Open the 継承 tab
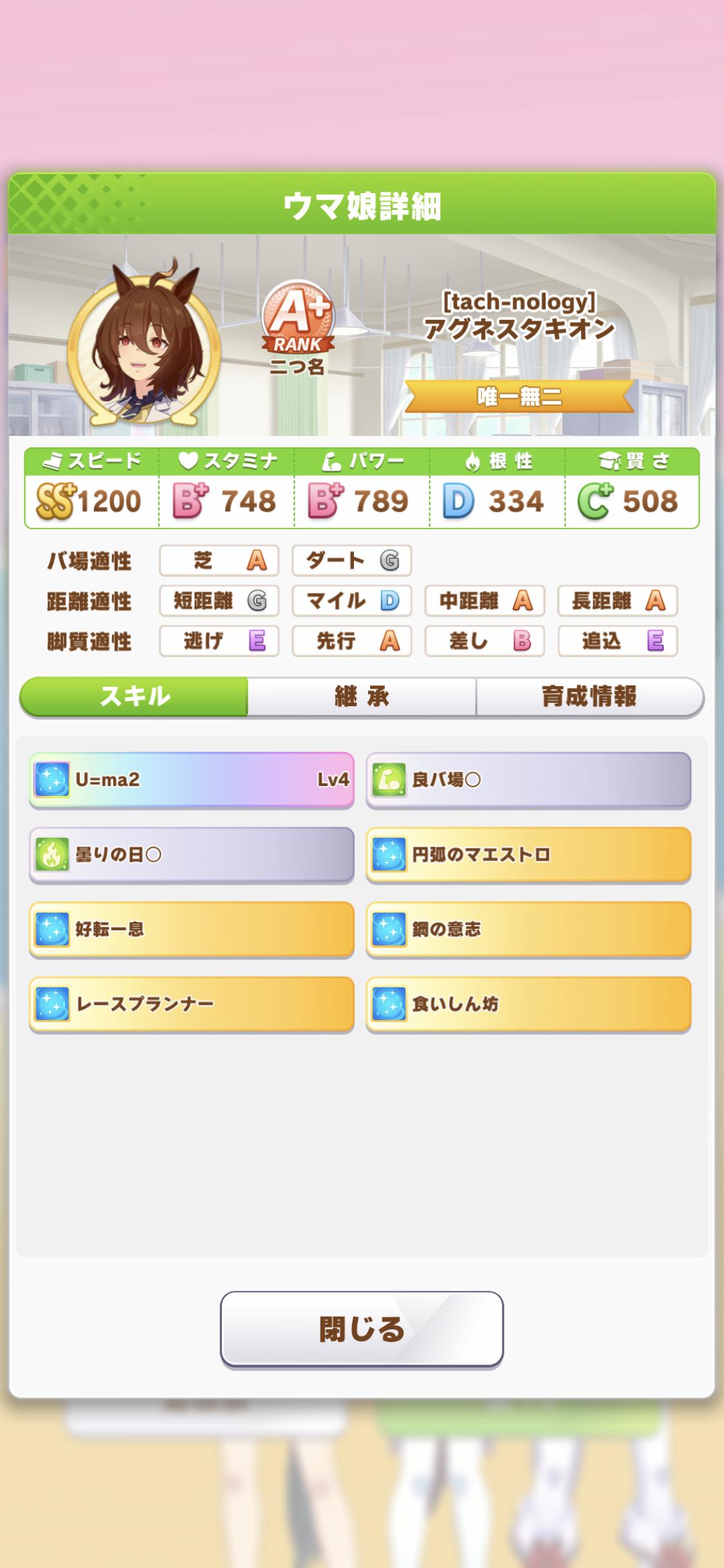724x1568 pixels. (x=362, y=696)
